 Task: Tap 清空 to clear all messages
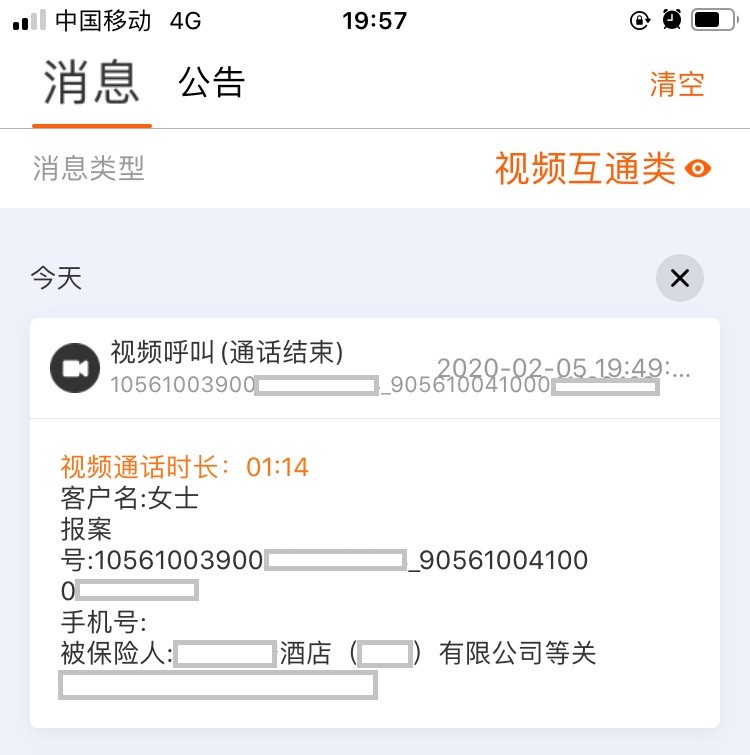[x=677, y=84]
